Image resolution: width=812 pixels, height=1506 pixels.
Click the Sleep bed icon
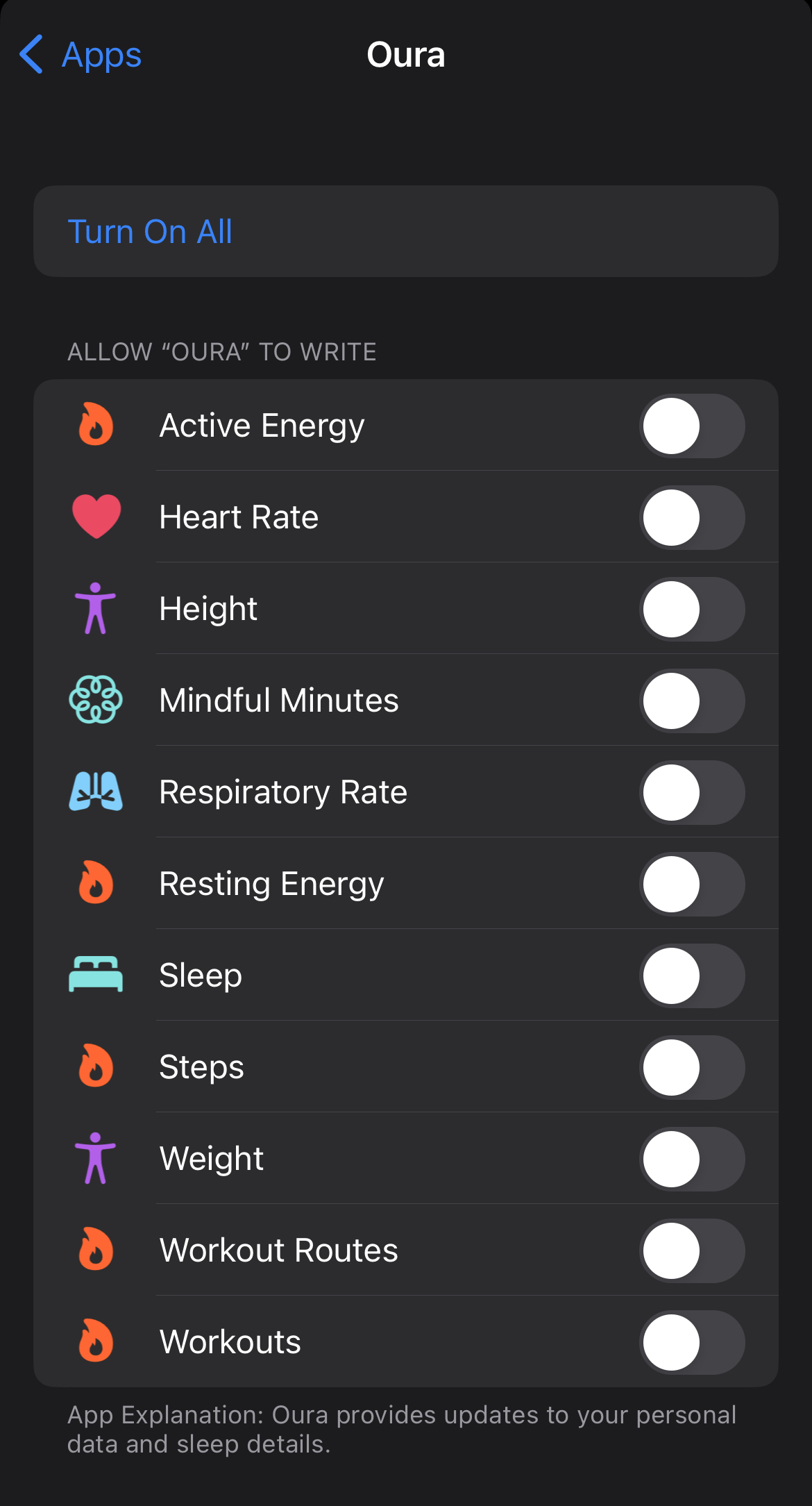click(x=96, y=975)
